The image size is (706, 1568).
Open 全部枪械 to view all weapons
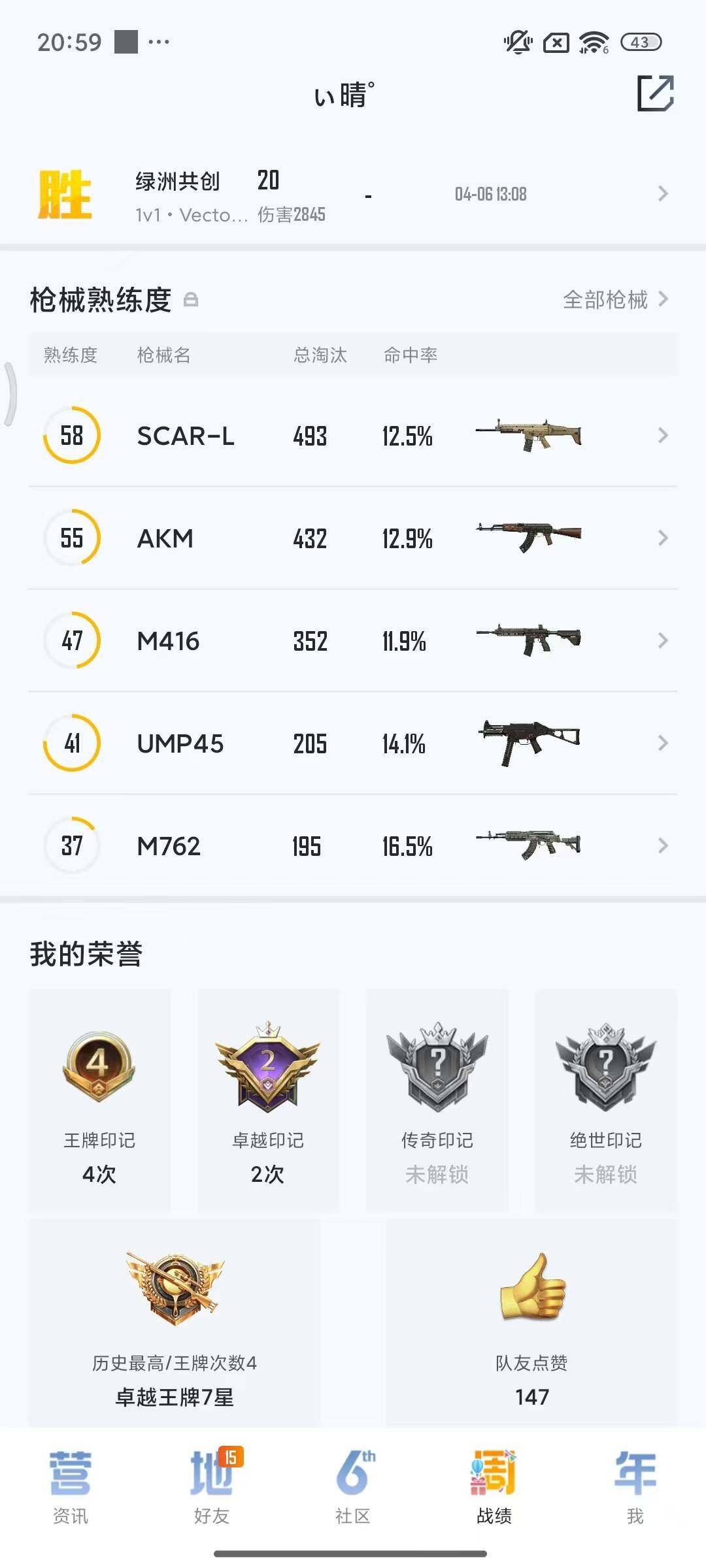tap(605, 301)
